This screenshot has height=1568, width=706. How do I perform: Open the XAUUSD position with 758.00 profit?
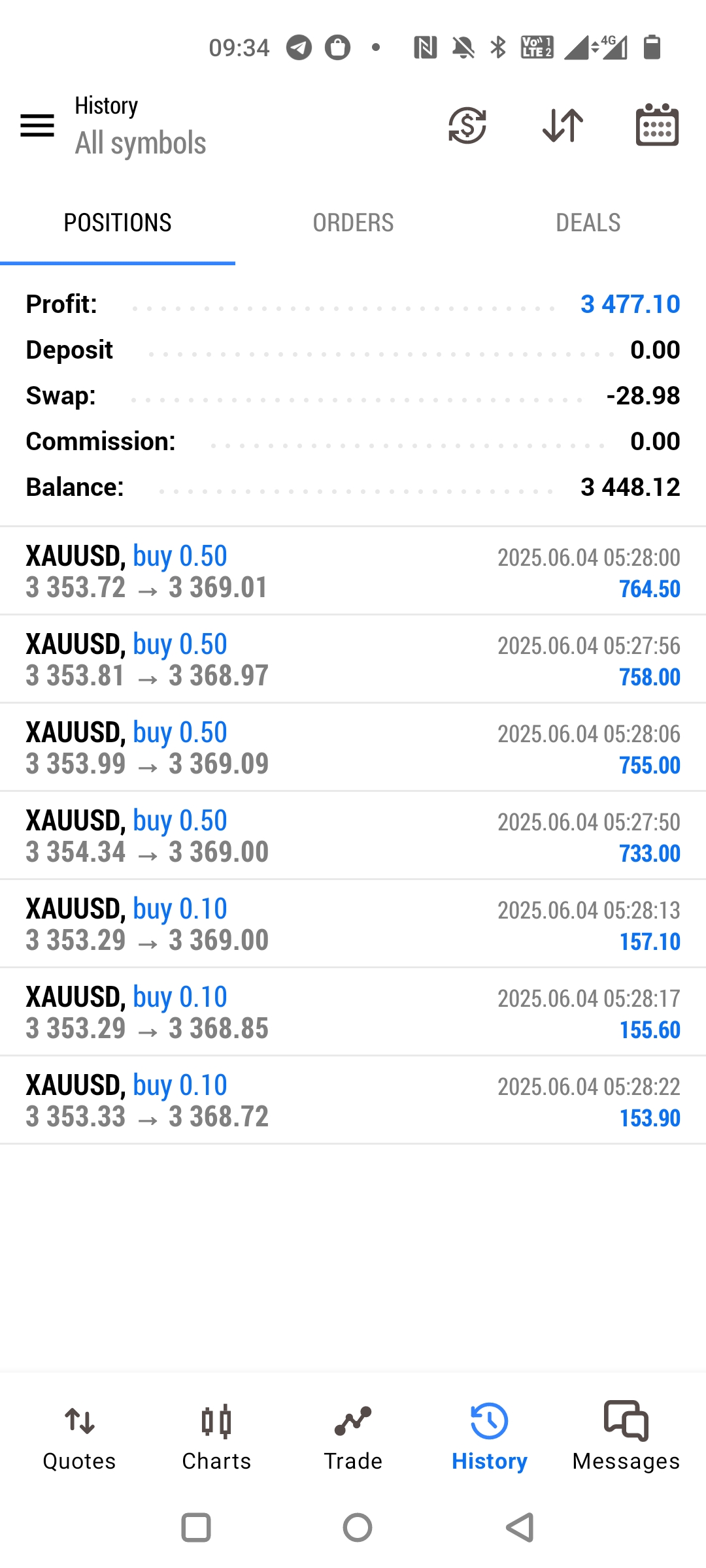pos(353,660)
